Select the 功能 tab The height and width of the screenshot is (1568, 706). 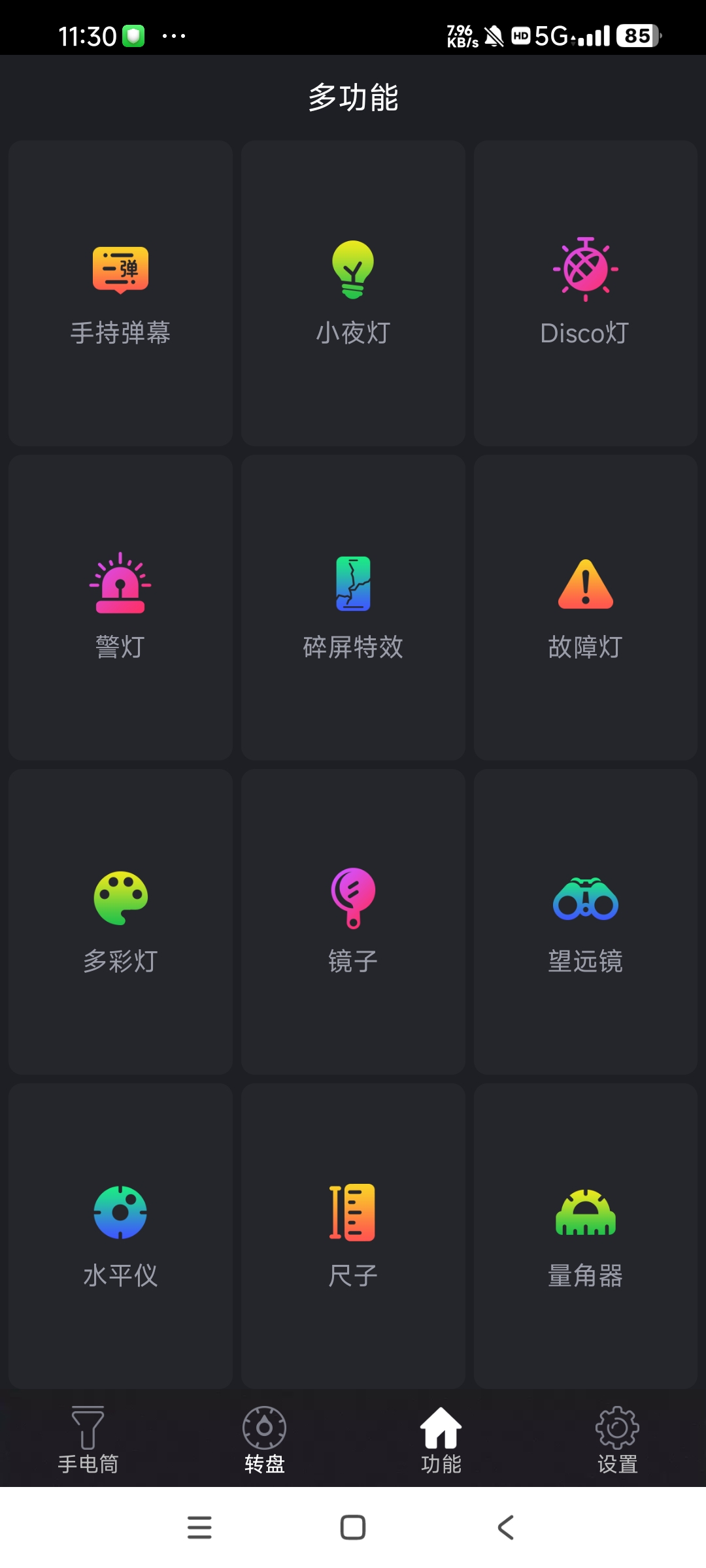point(441,1440)
